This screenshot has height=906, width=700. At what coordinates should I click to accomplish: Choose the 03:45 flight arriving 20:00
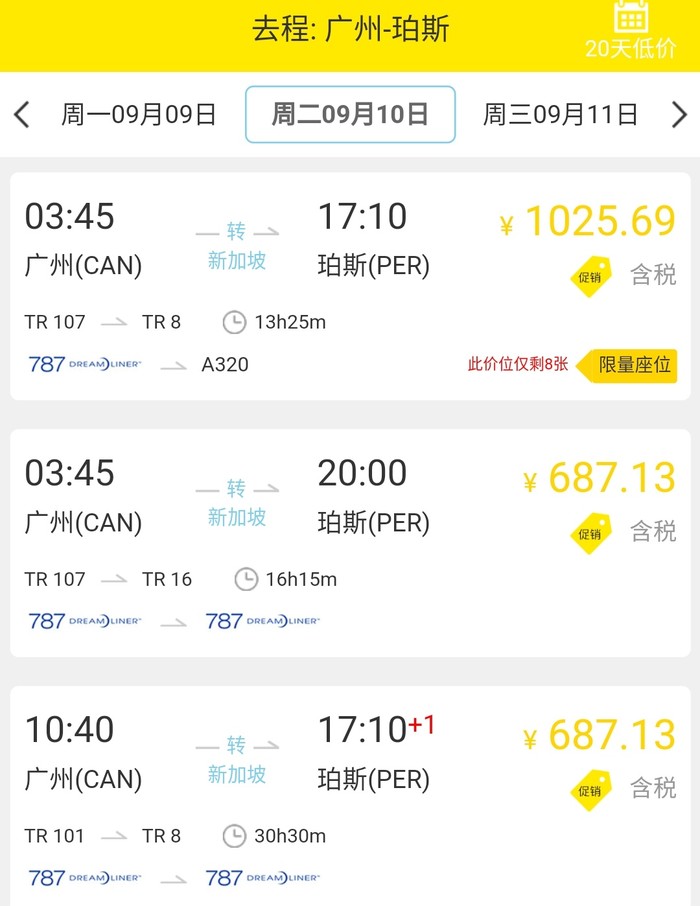click(x=350, y=543)
